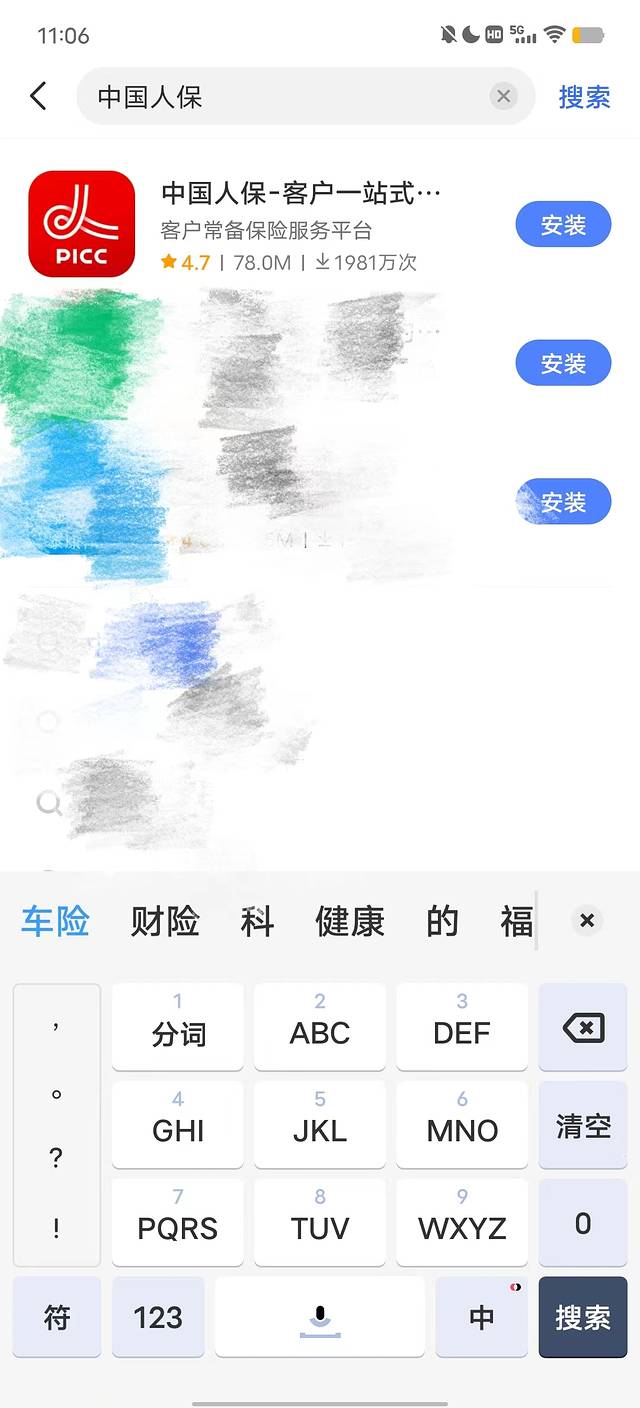Go back using the arrow icon

coord(38,97)
